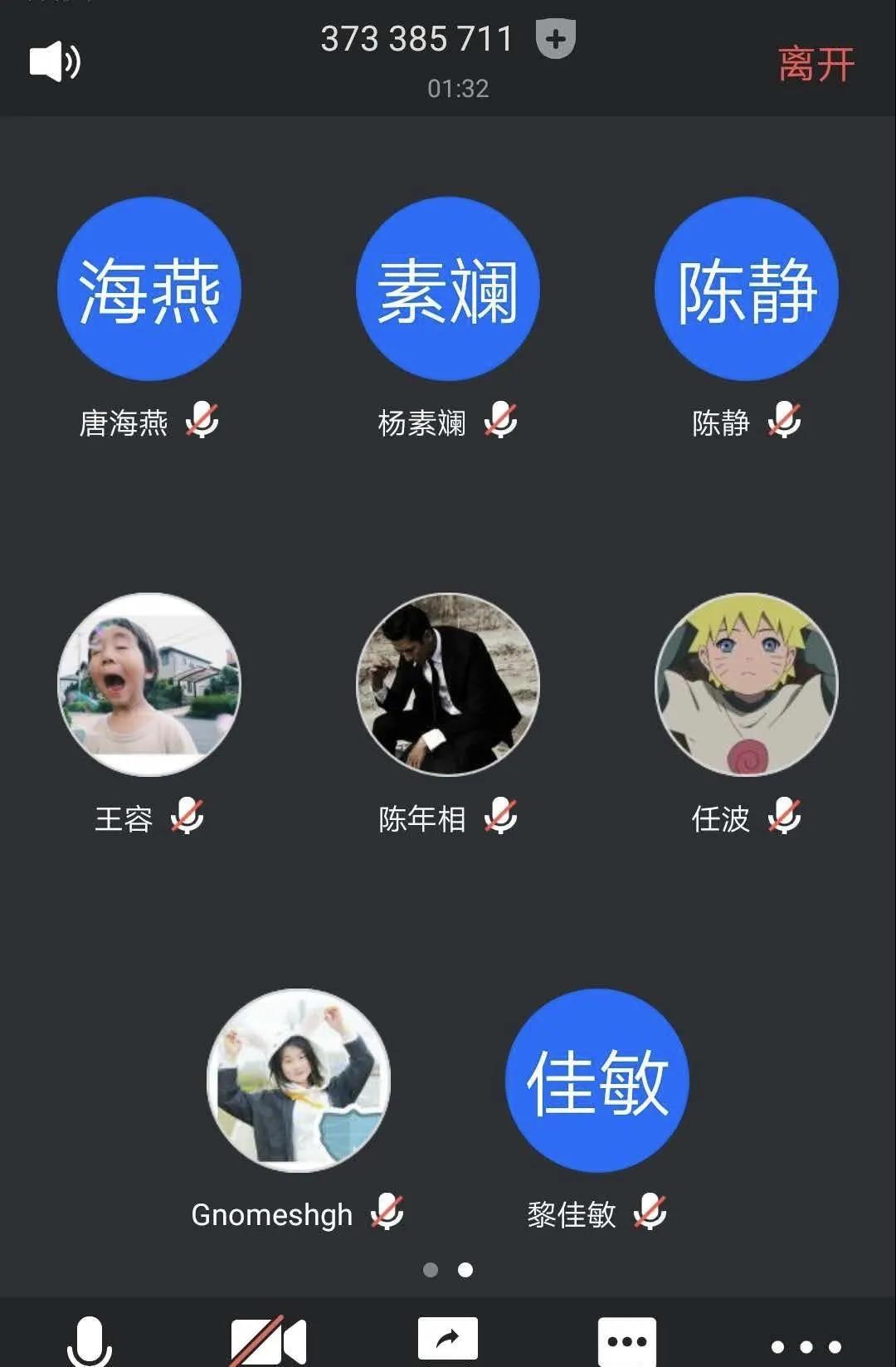Select participant 陈静's avatar
The width and height of the screenshot is (896, 1367).
pyautogui.click(x=746, y=289)
